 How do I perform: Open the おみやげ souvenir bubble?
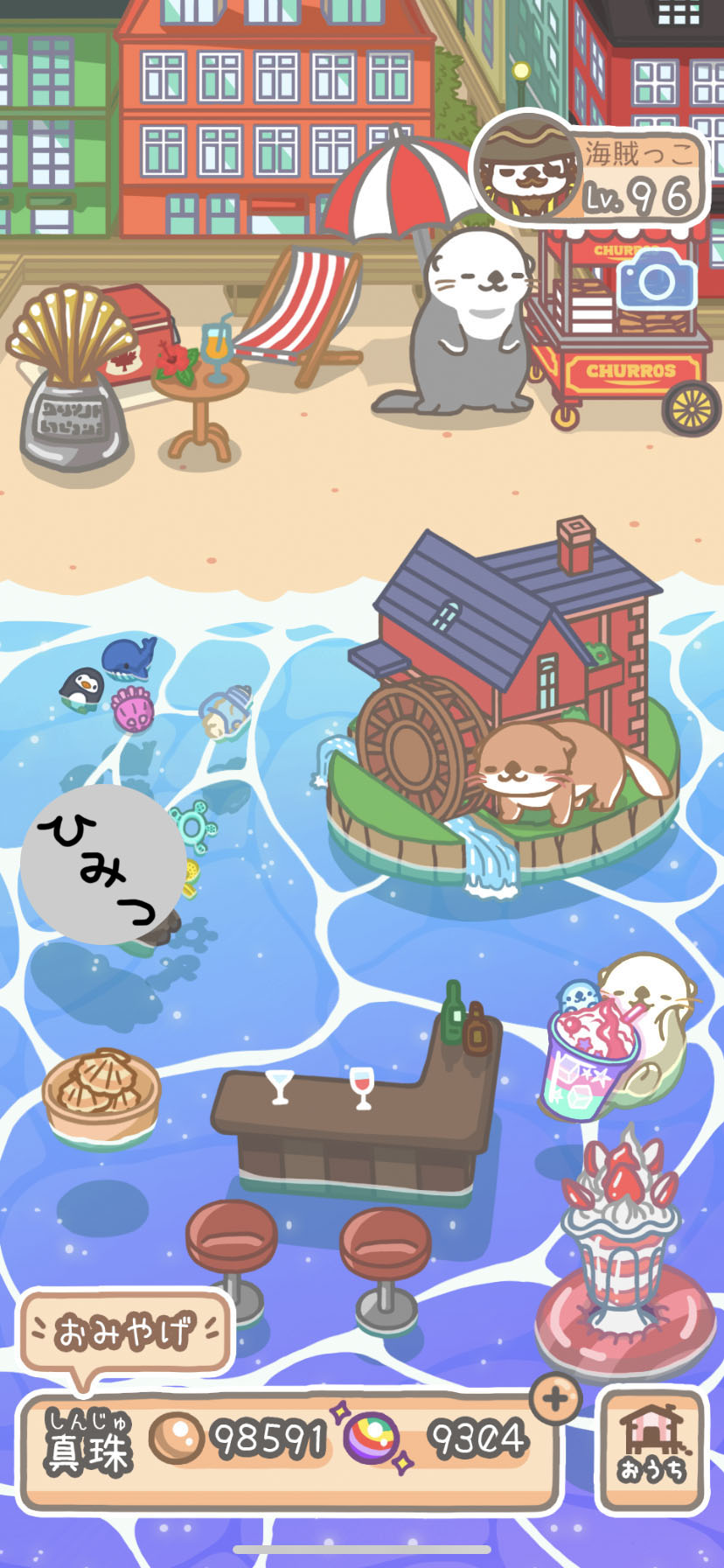[126, 1331]
